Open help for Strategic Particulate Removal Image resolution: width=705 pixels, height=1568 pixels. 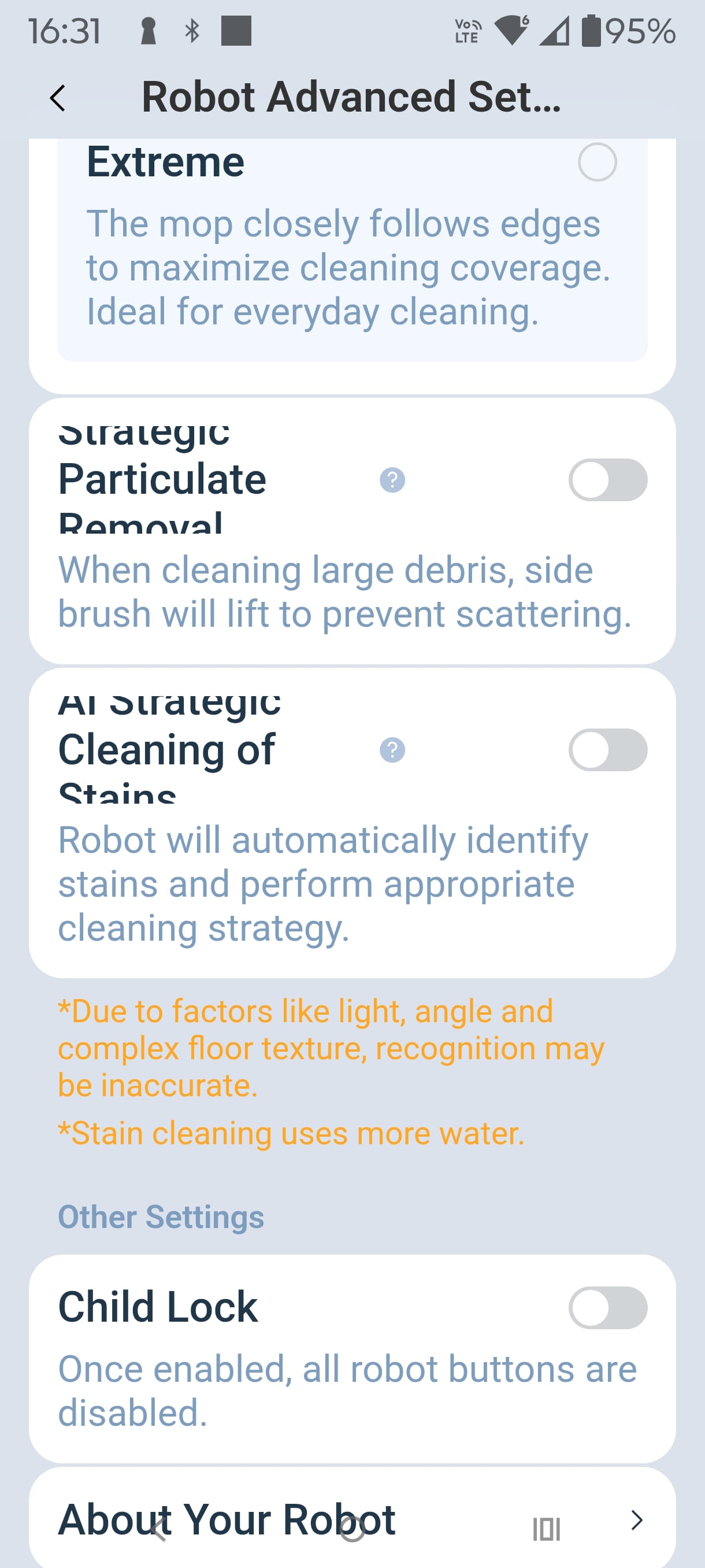tap(392, 480)
